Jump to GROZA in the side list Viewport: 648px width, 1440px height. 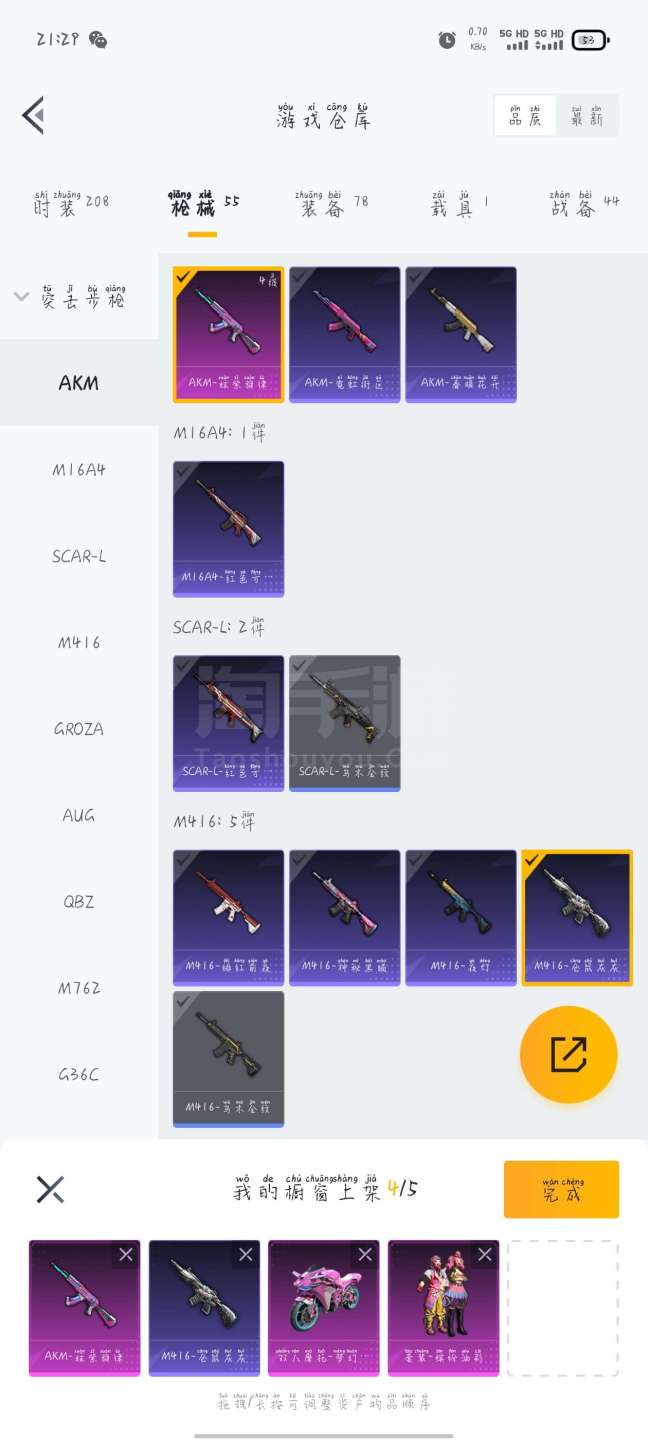click(79, 729)
